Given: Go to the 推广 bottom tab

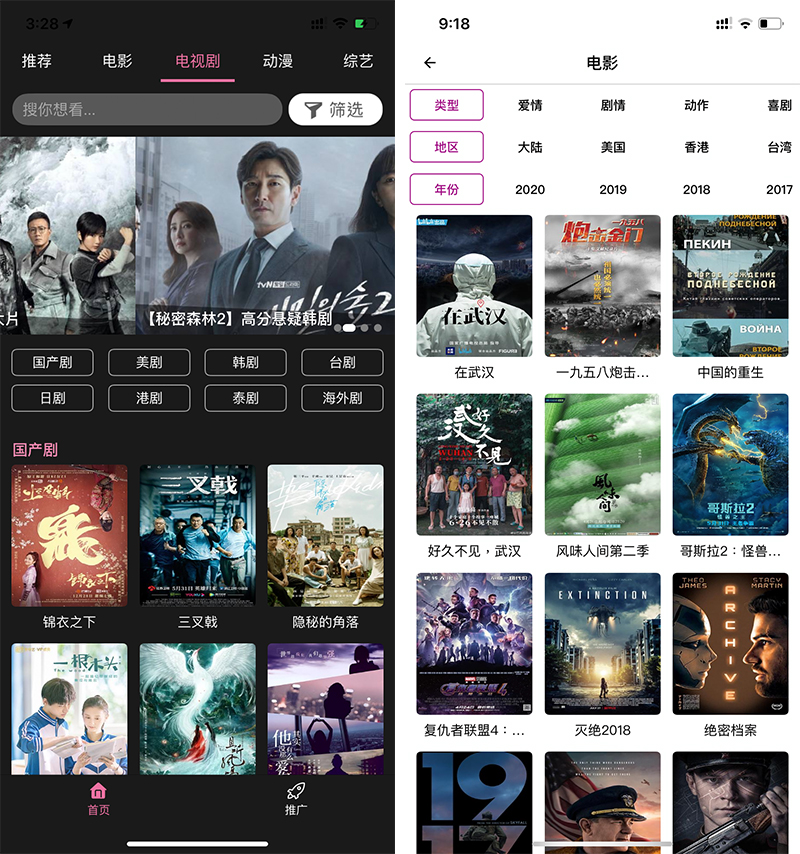Looking at the screenshot, I should pyautogui.click(x=296, y=798).
